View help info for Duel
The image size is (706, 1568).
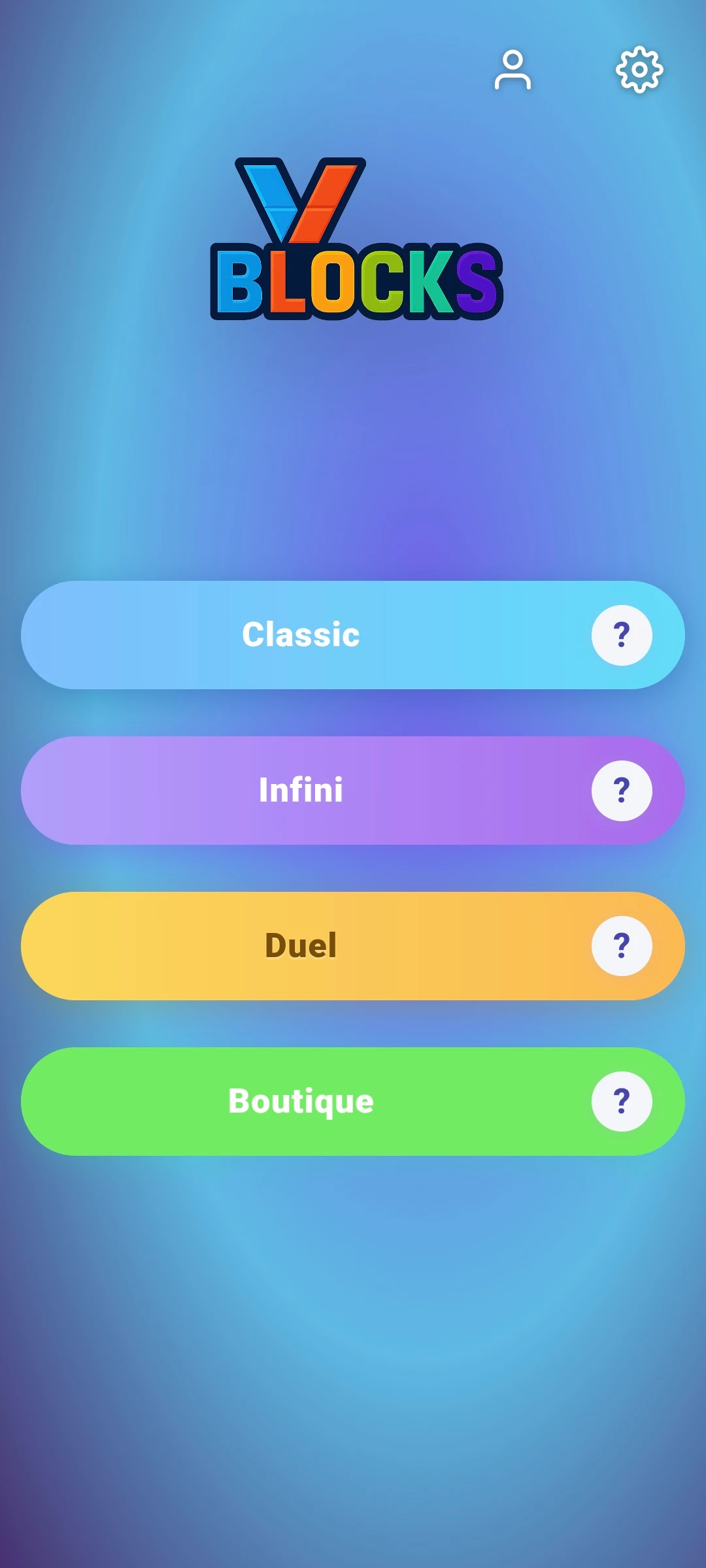622,946
